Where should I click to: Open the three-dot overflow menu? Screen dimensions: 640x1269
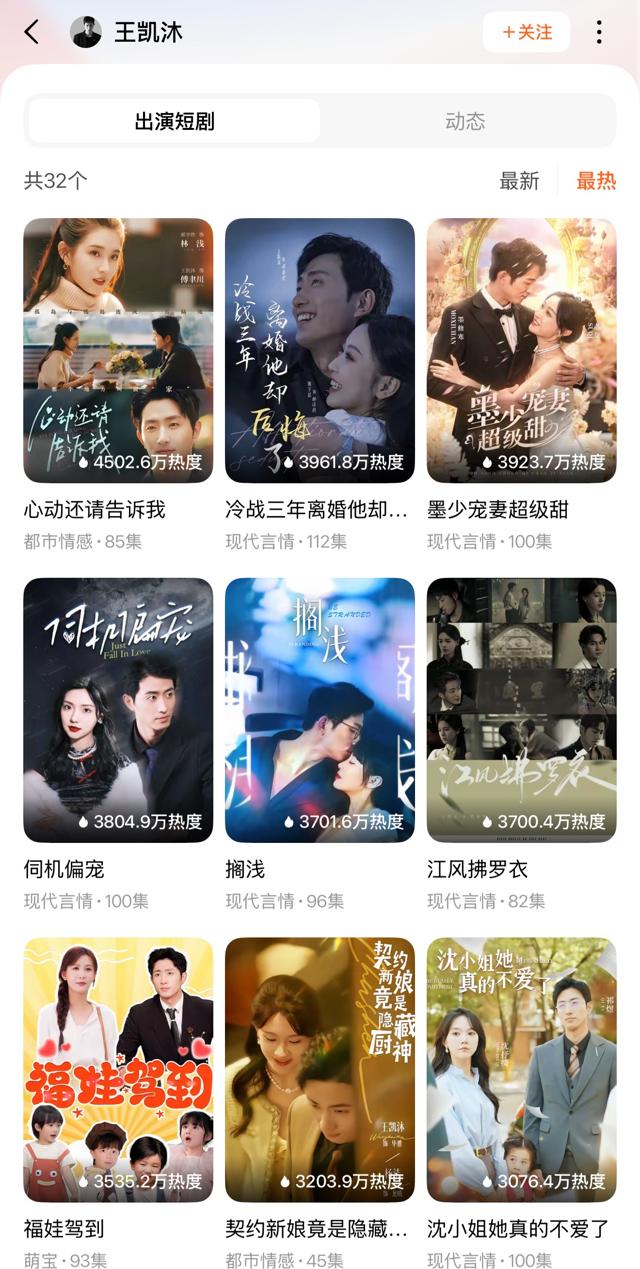tap(599, 32)
